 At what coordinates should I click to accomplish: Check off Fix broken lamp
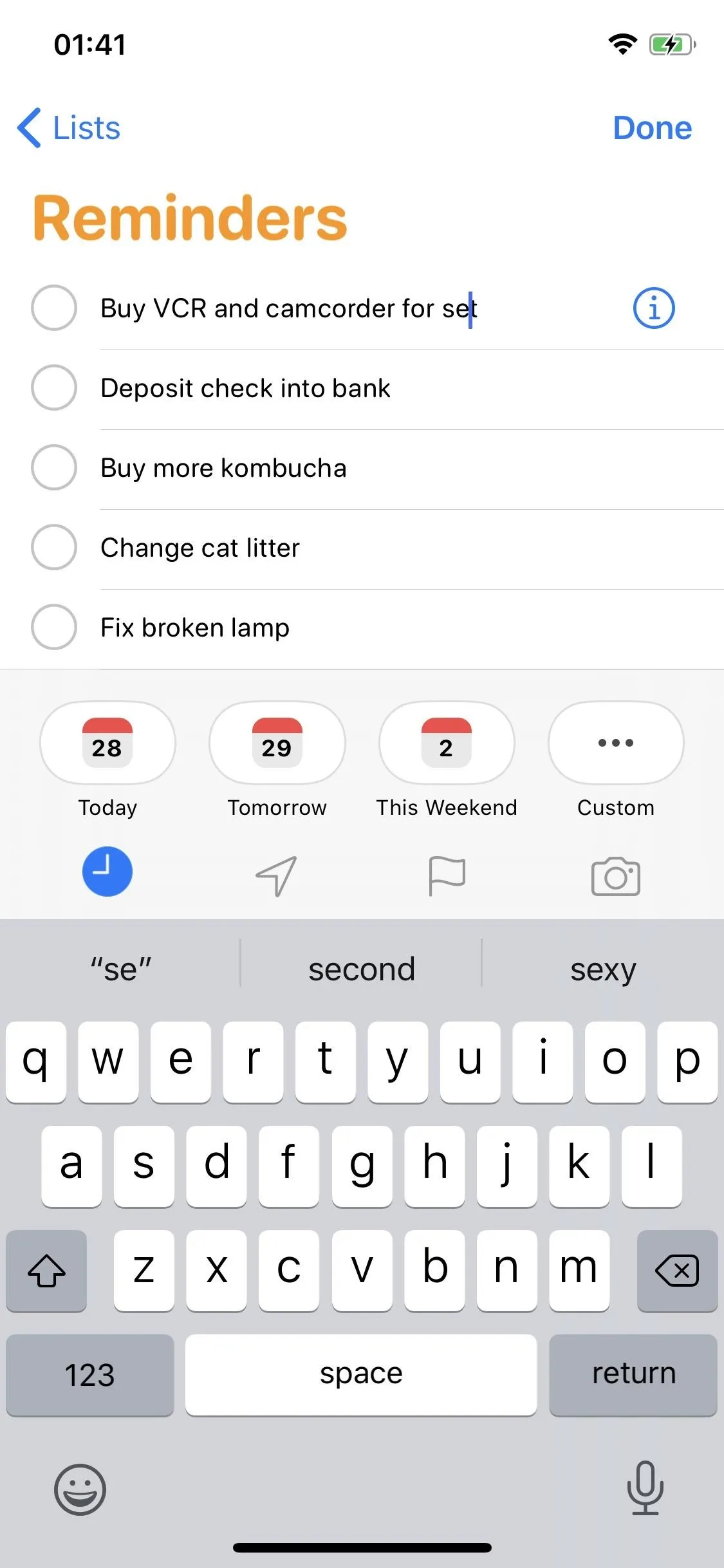coord(54,627)
